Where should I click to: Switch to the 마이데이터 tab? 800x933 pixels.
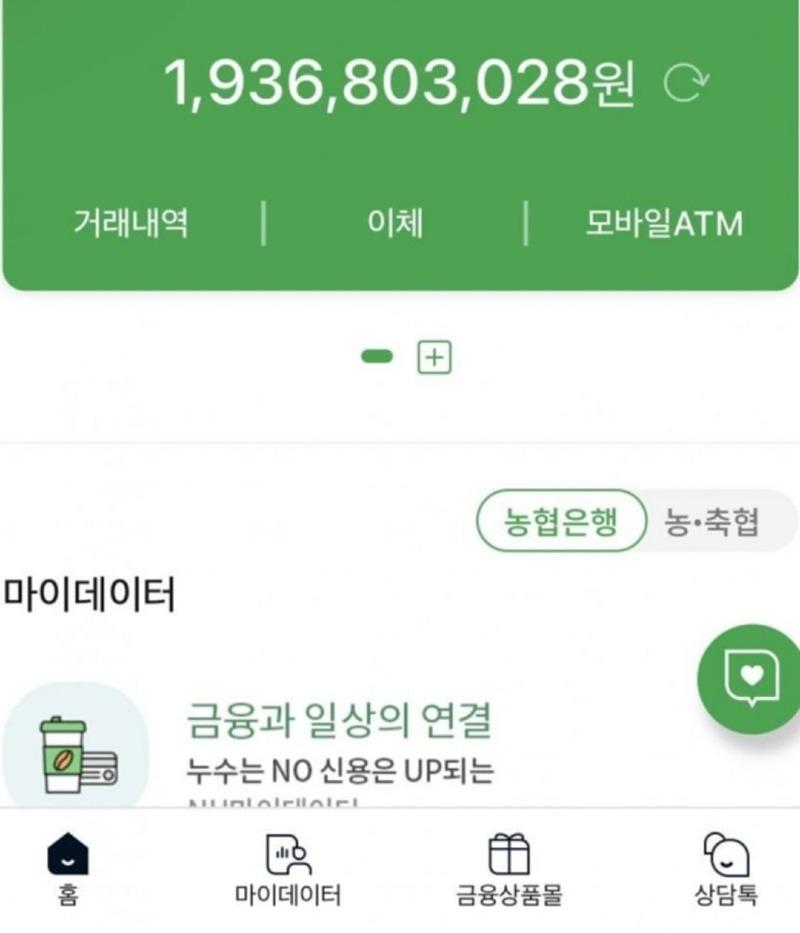pyautogui.click(x=288, y=870)
